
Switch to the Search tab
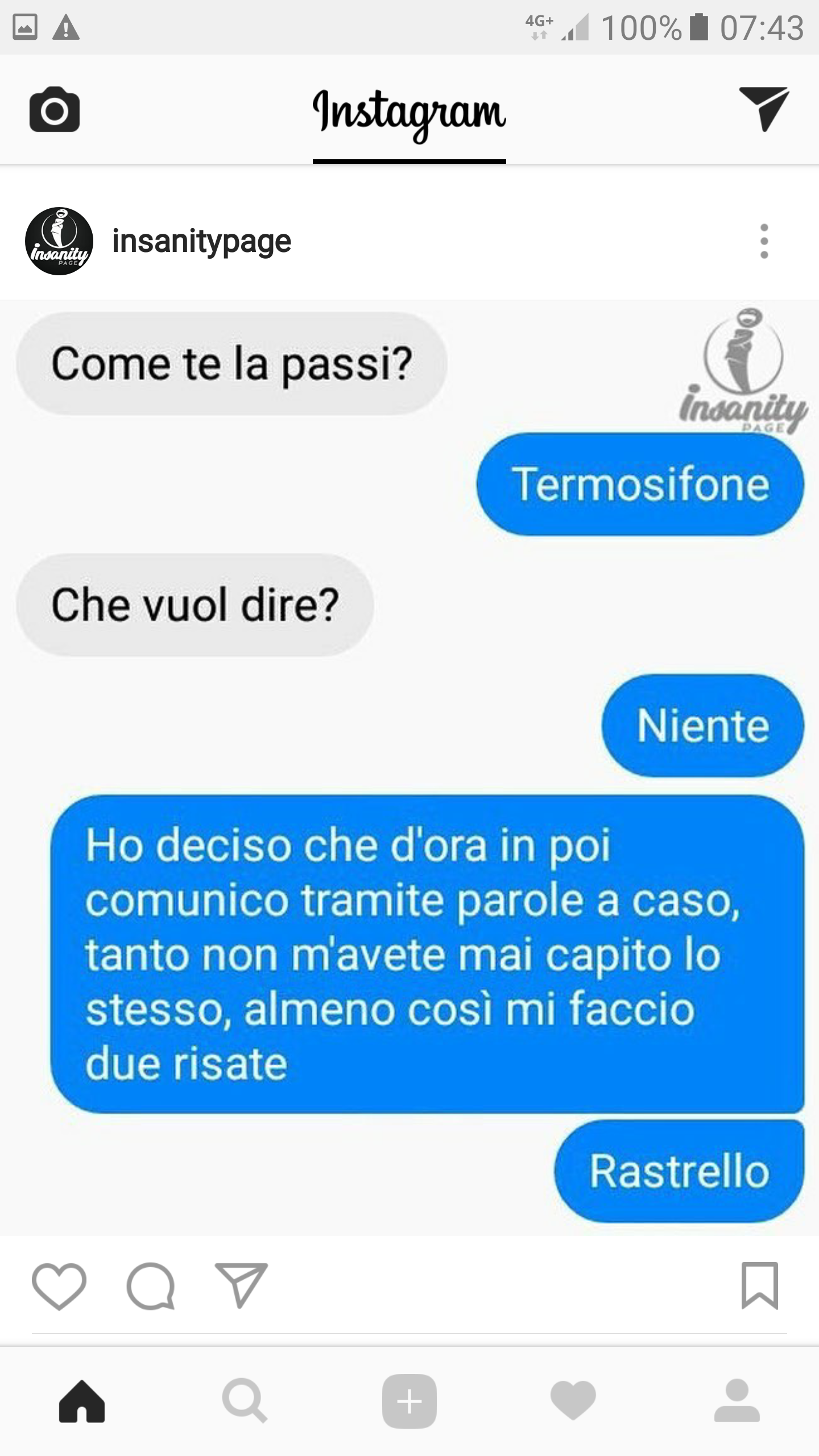(245, 1401)
